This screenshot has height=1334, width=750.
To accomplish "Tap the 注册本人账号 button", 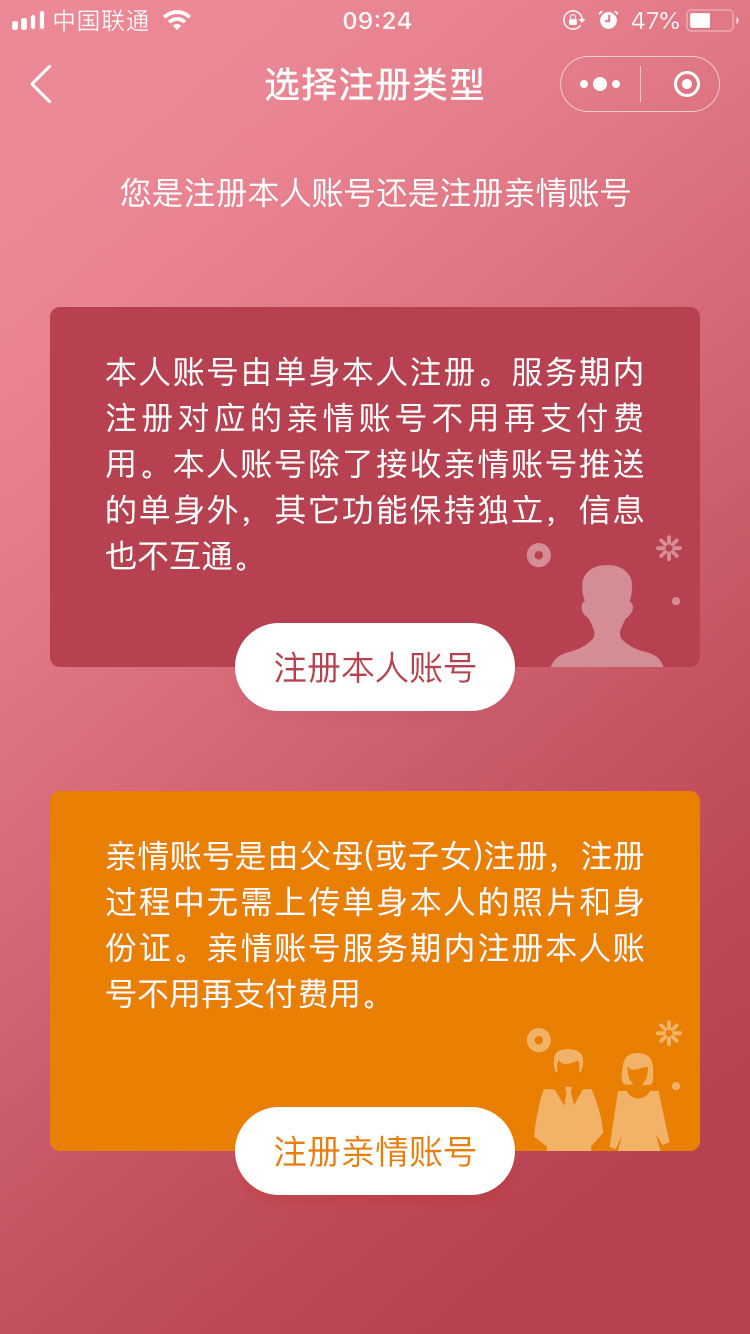I will click(375, 667).
